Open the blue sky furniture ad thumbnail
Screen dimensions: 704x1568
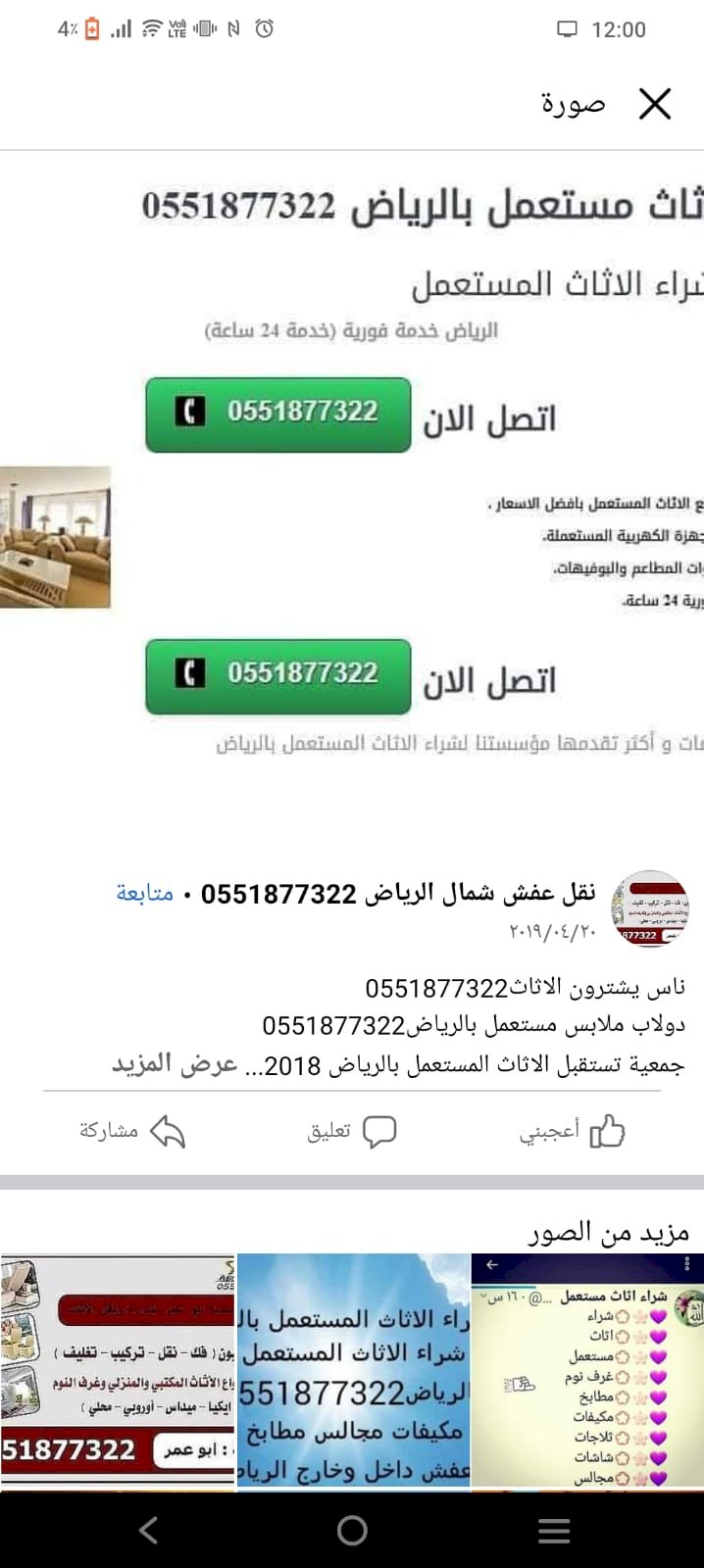[353, 1370]
